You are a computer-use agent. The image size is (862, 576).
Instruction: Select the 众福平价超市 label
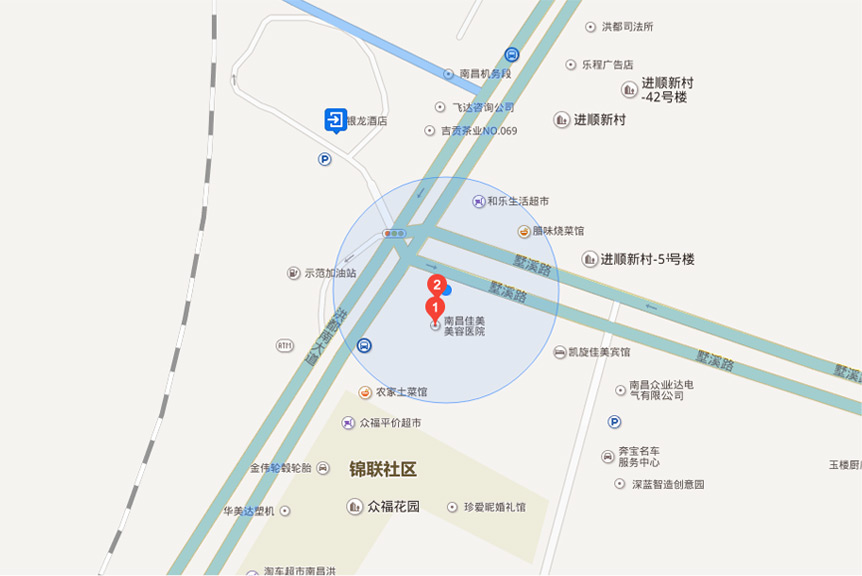pyautogui.click(x=389, y=423)
